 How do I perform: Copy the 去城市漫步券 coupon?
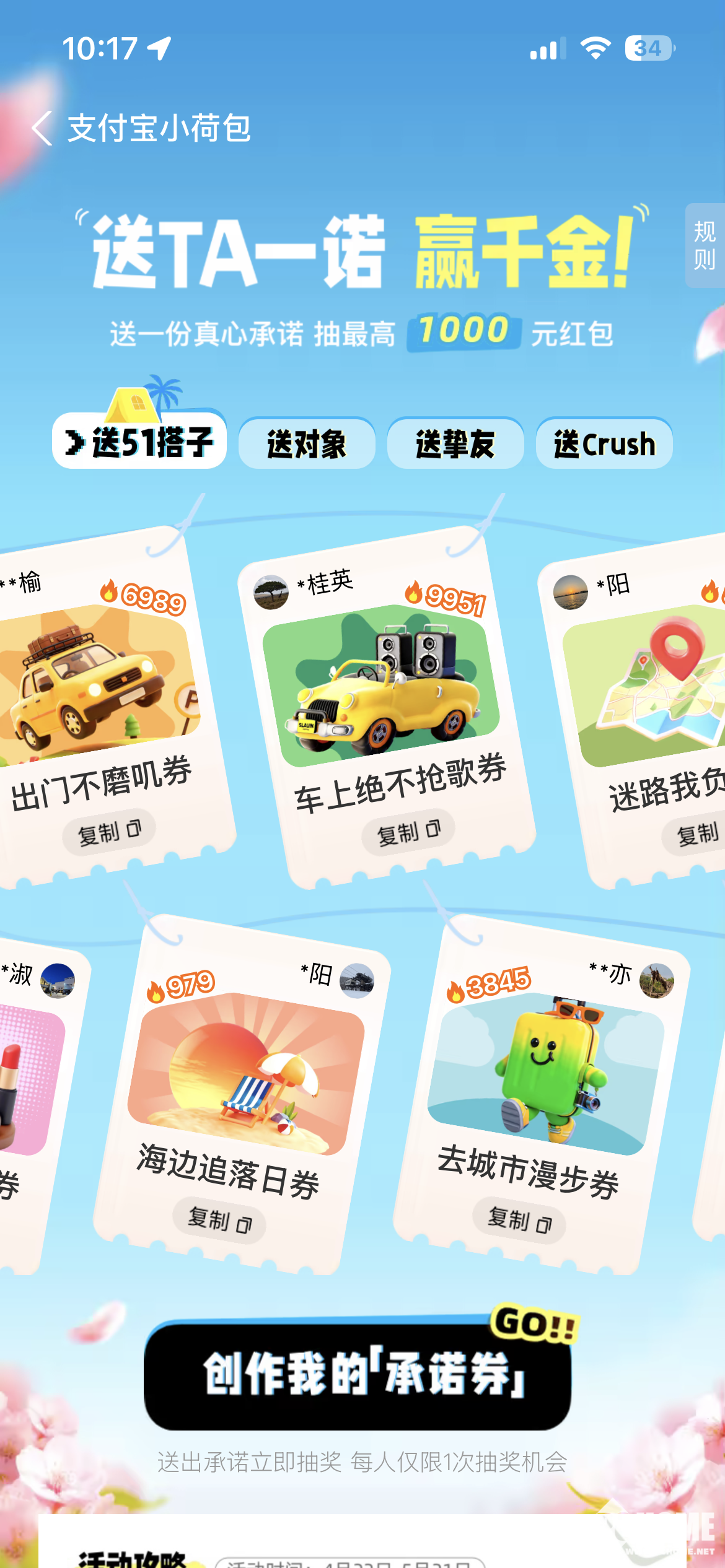[519, 1221]
